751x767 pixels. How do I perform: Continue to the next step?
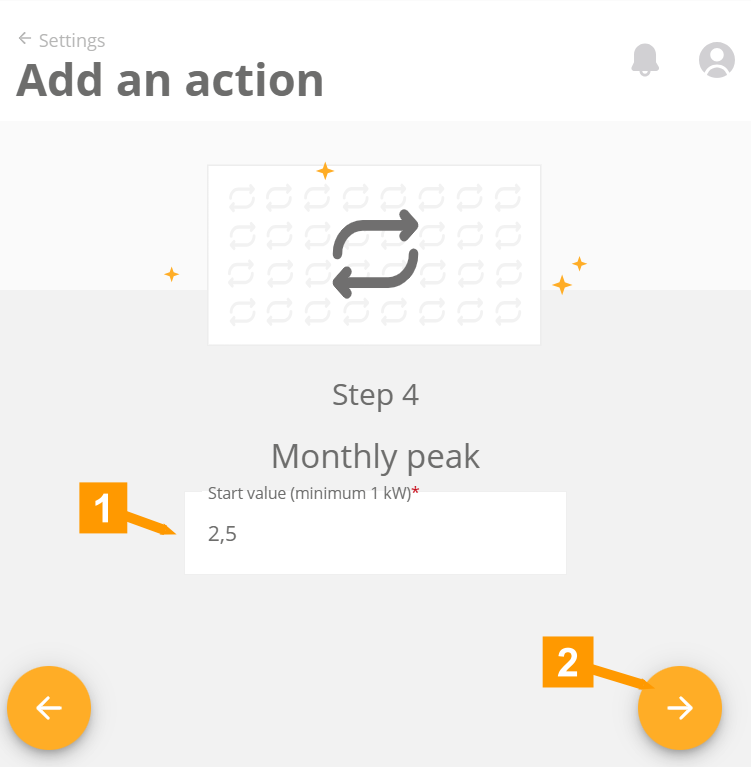680,708
